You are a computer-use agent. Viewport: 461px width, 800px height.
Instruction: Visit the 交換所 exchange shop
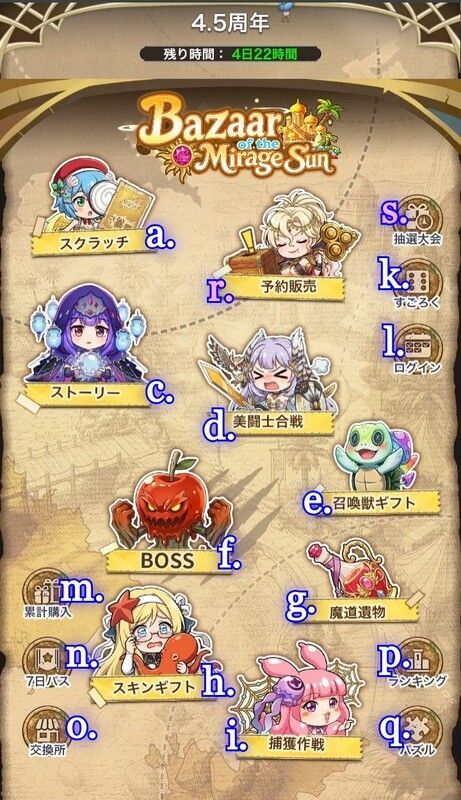click(x=46, y=731)
